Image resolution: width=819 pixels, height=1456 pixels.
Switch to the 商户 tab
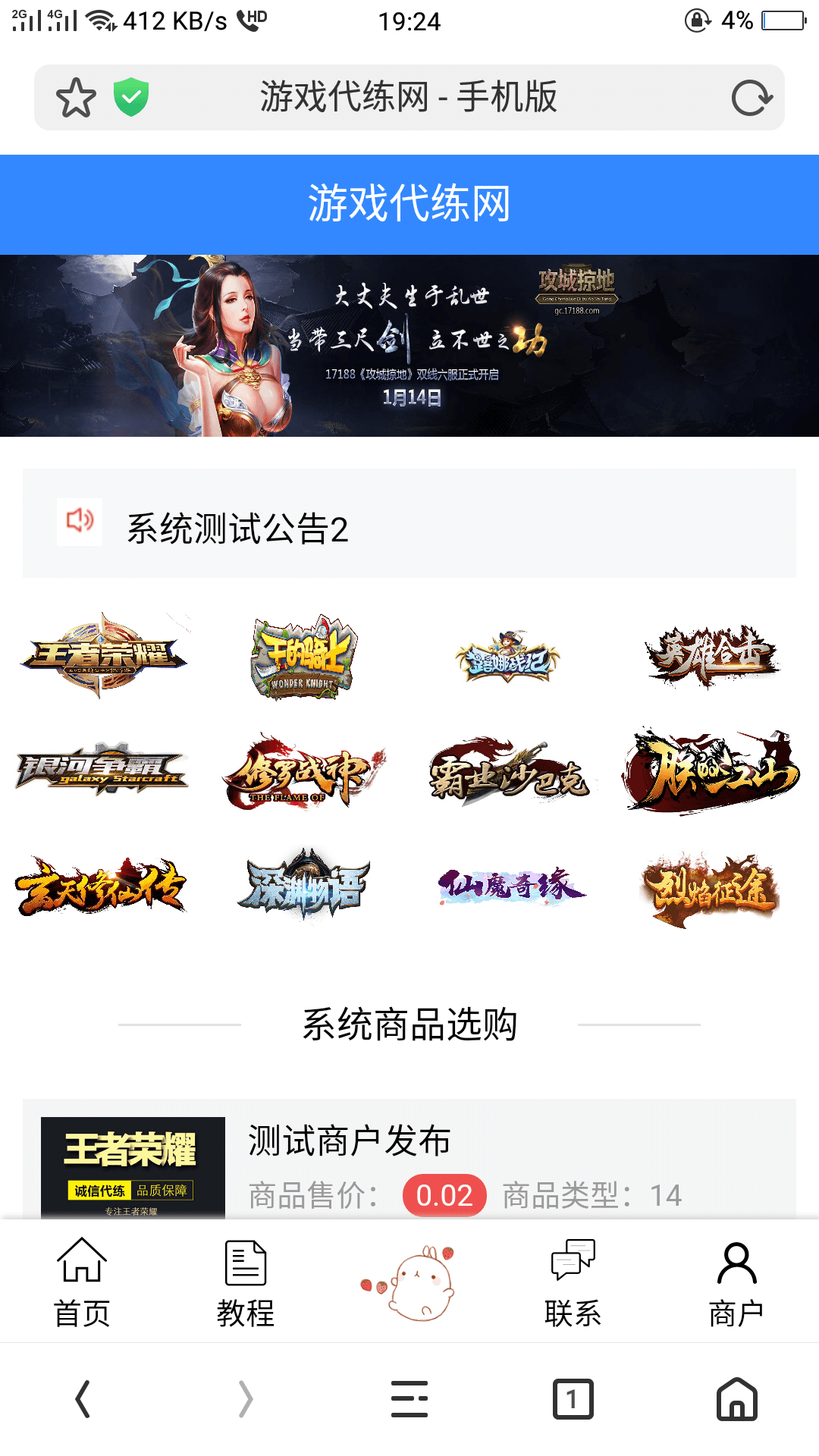coord(736,1283)
